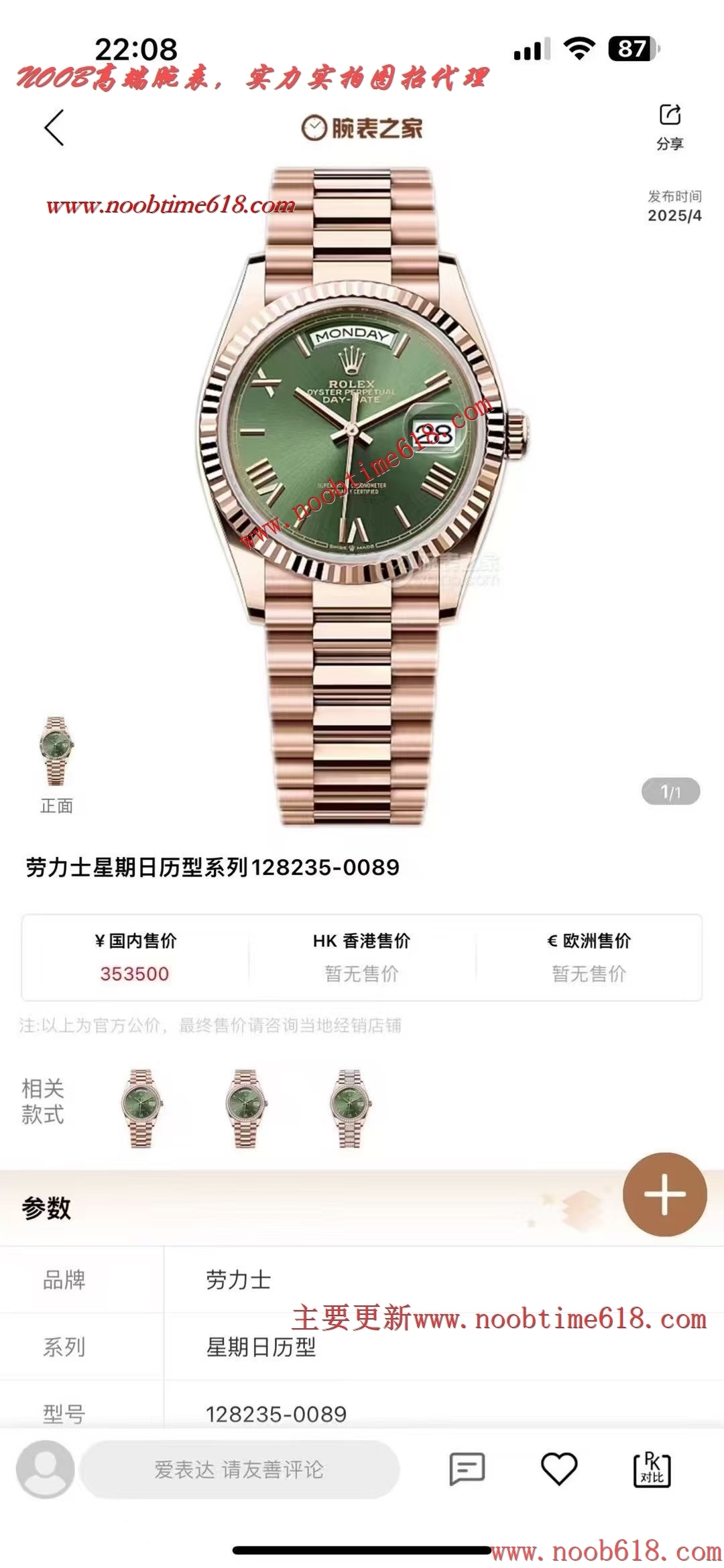Open the PK 对比 compare tool
724x1568 pixels.
click(652, 1469)
